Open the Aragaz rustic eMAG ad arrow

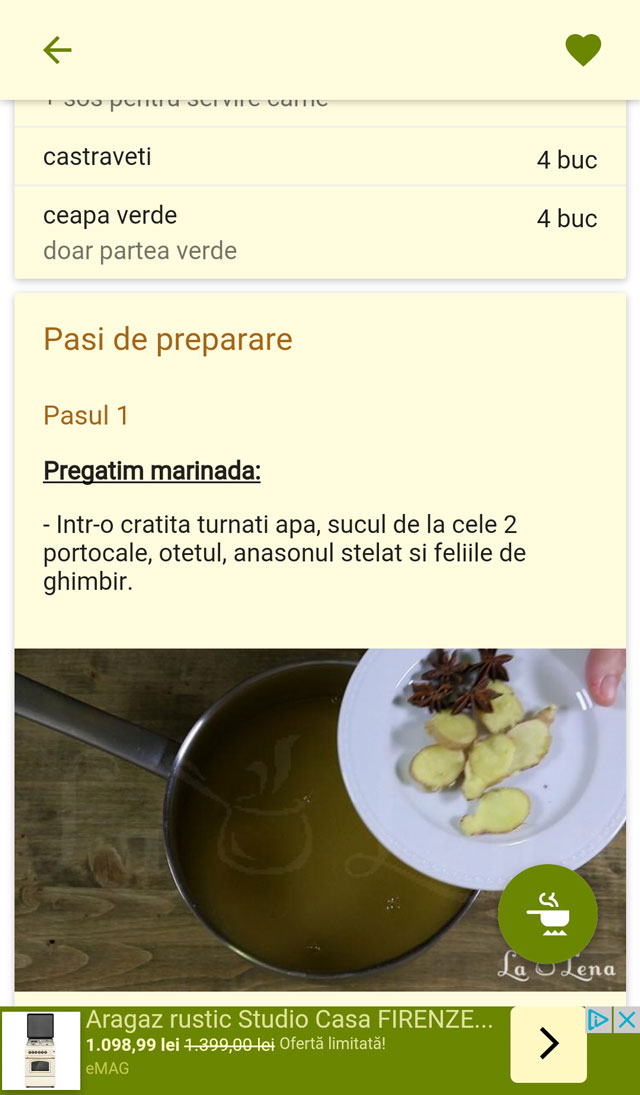pos(548,1044)
